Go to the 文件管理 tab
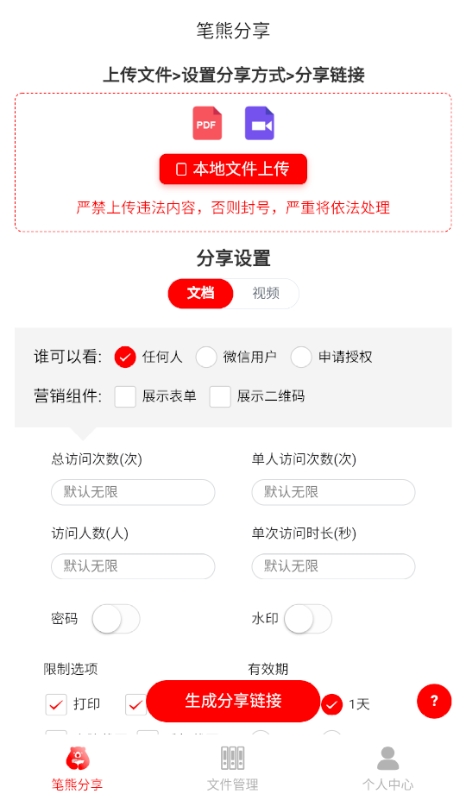The height and width of the screenshot is (800, 466). [x=233, y=768]
